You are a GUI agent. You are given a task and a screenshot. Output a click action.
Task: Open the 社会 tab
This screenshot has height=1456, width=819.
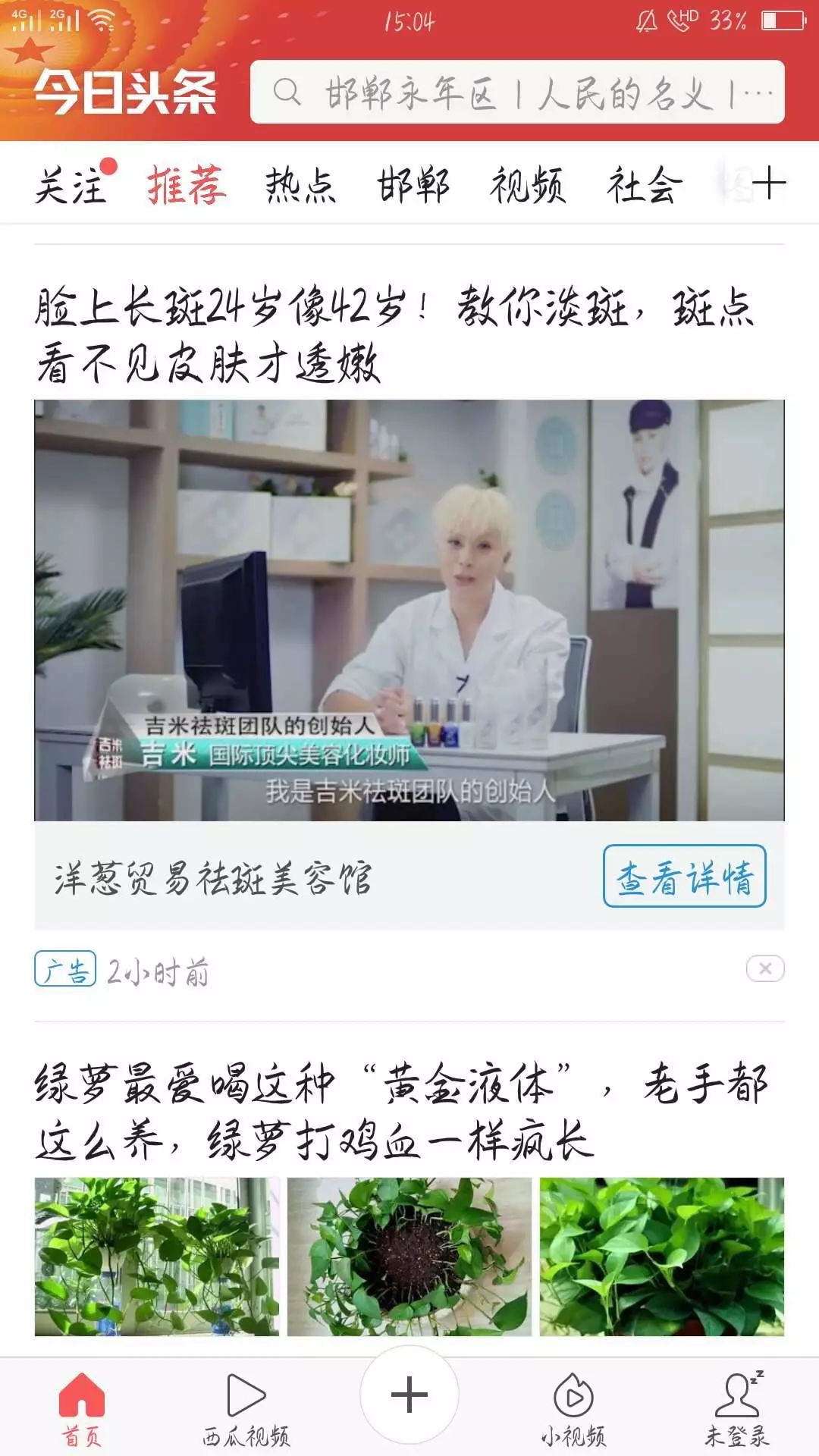(644, 185)
